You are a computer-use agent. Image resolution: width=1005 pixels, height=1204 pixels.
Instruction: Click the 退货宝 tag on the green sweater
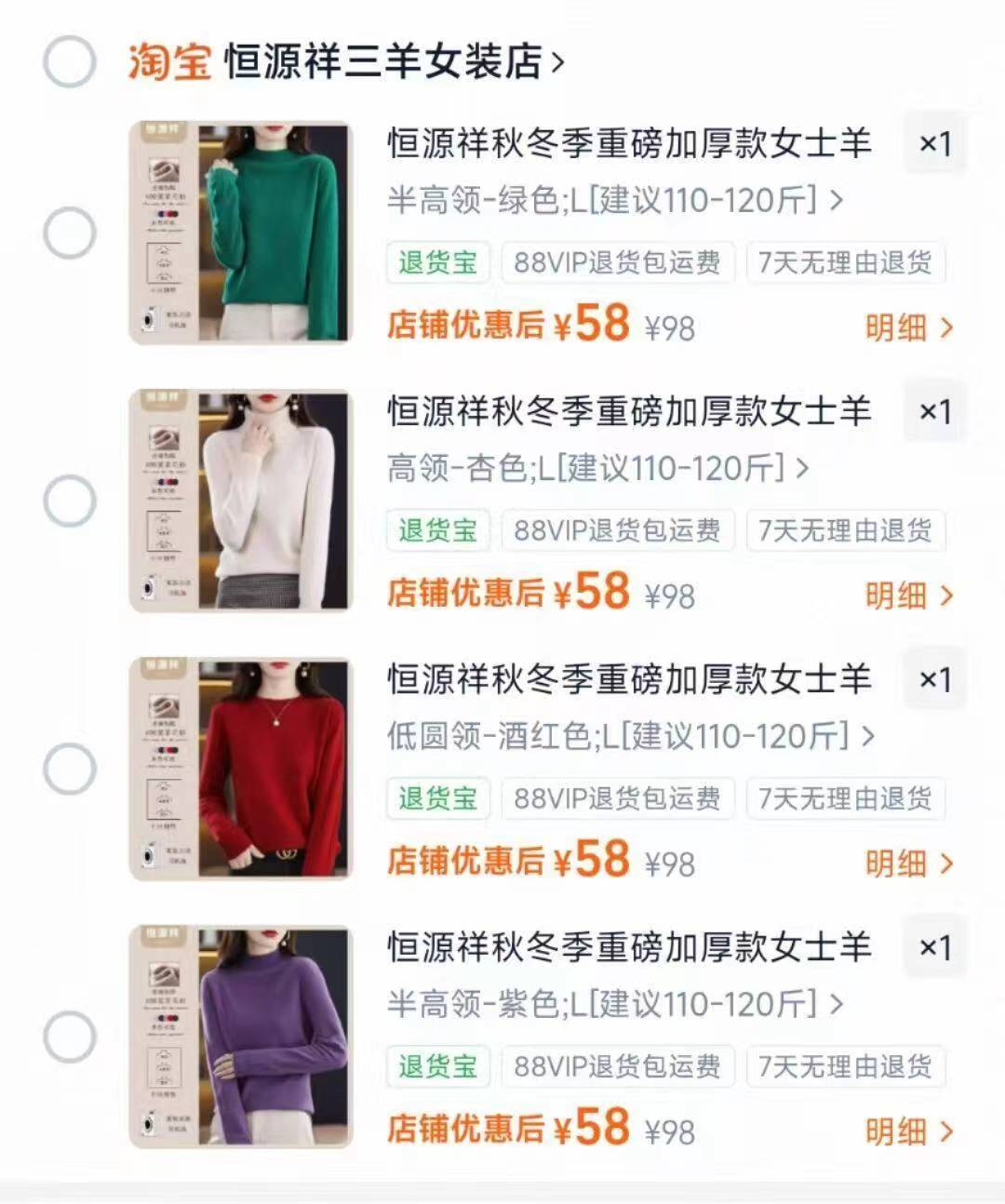(x=437, y=262)
